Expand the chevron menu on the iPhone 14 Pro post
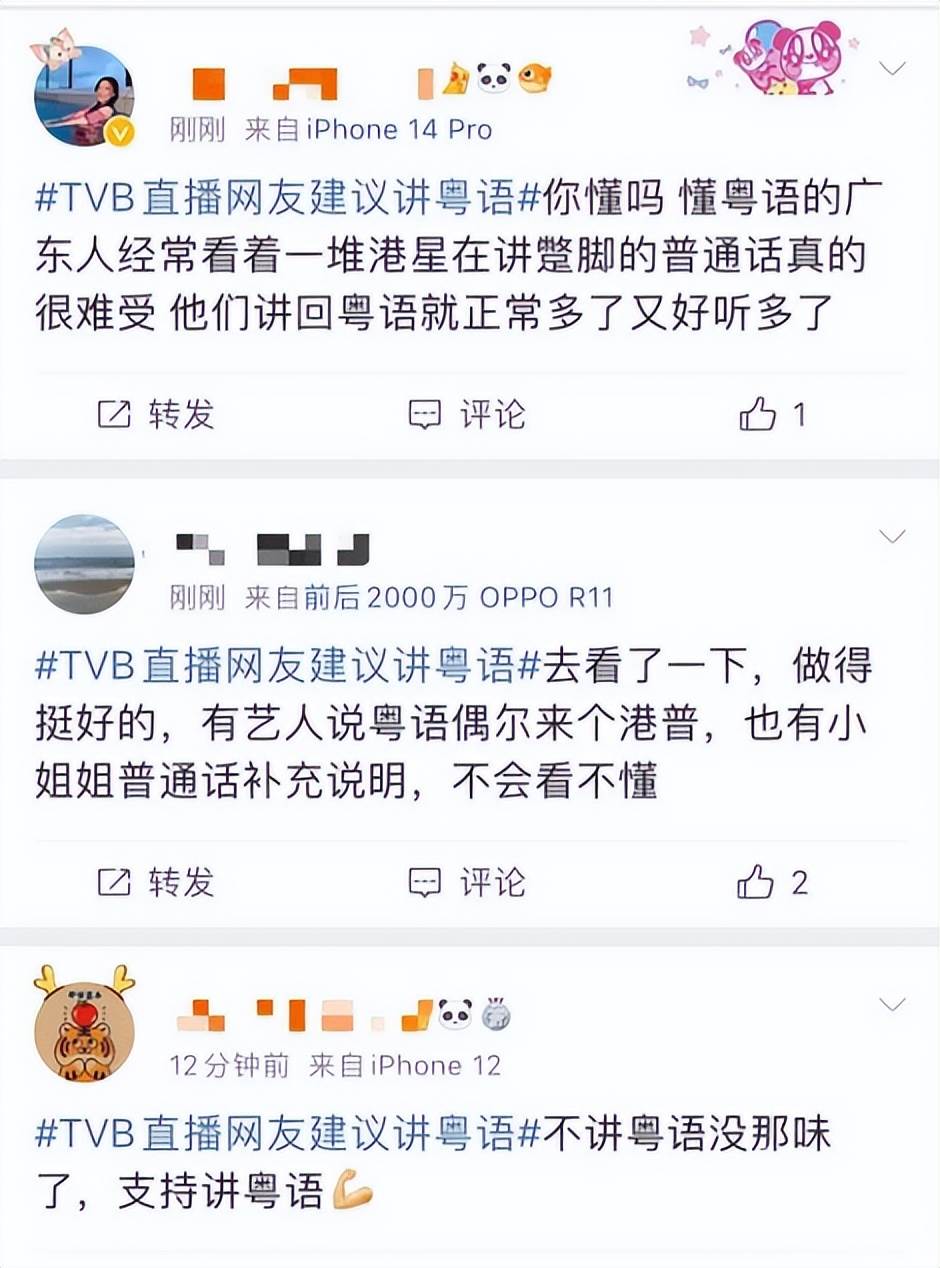 point(891,69)
